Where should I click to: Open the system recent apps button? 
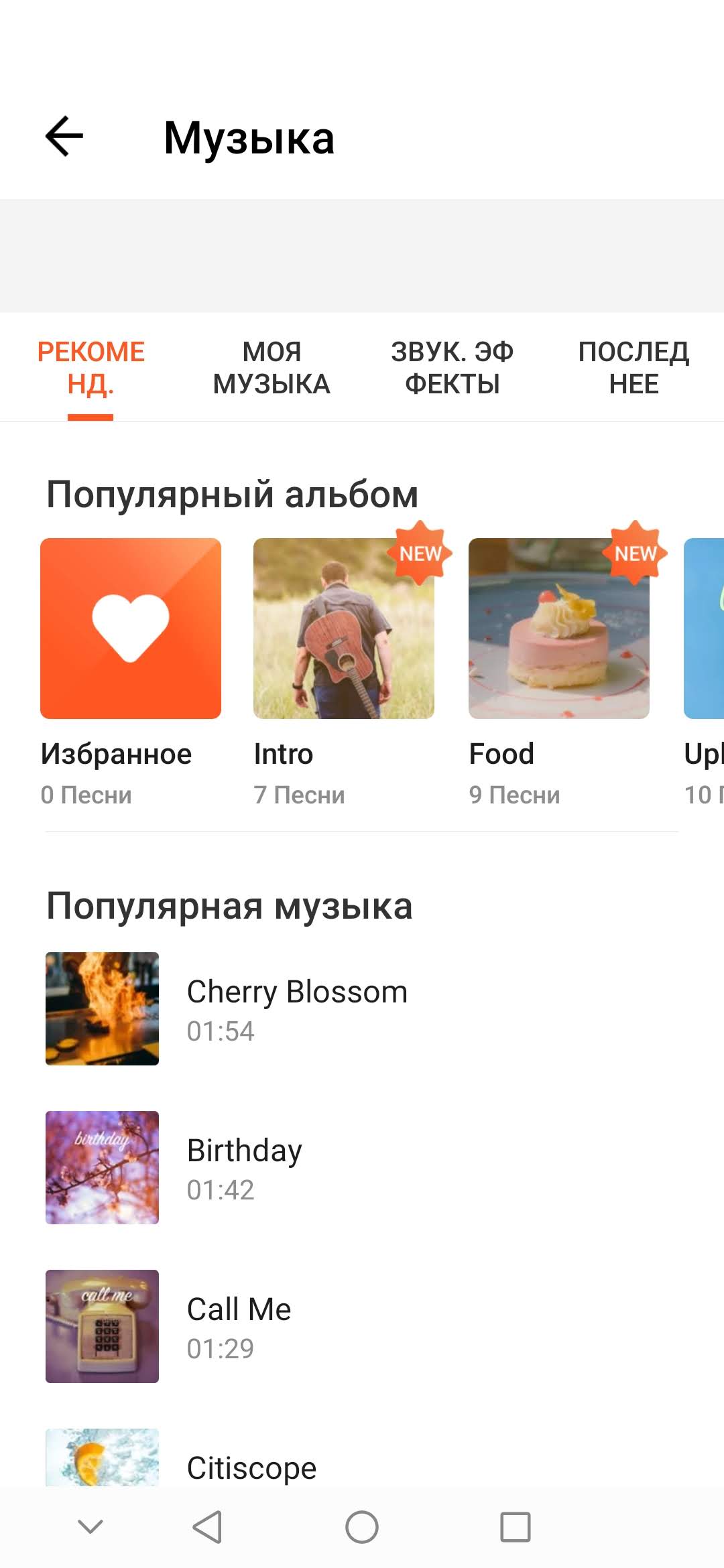pos(516,1527)
